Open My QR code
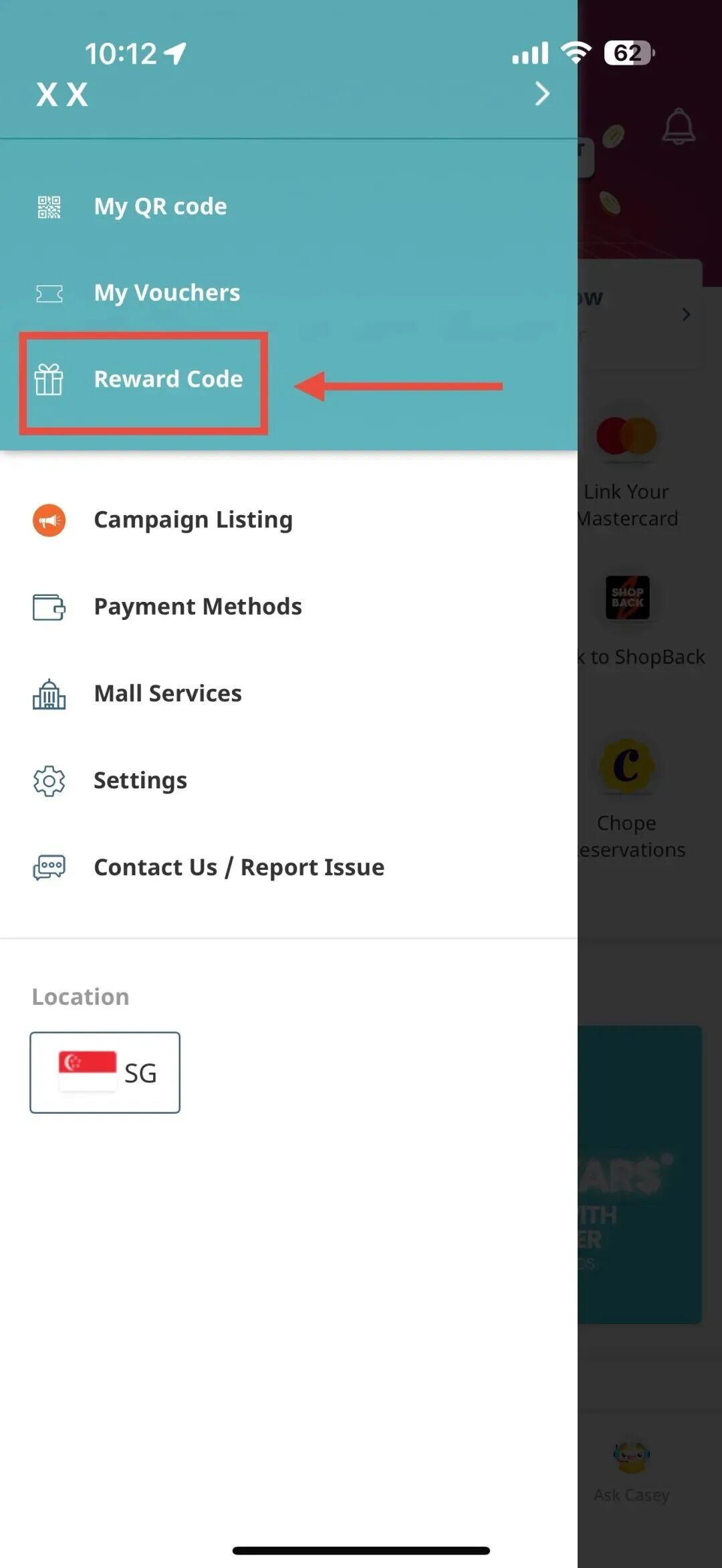The image size is (722, 1568). pos(160,206)
